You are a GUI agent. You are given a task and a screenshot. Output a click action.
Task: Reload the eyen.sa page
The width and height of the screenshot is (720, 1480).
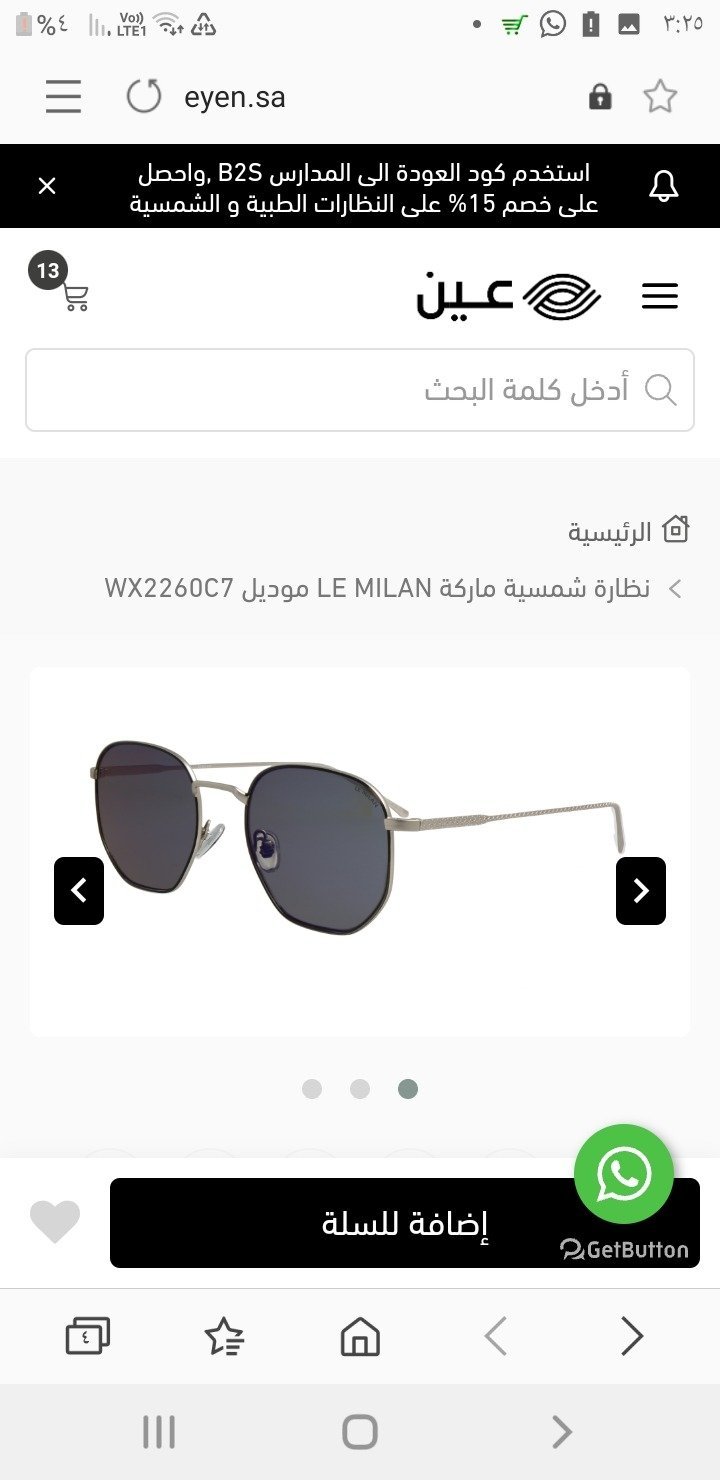pos(144,97)
